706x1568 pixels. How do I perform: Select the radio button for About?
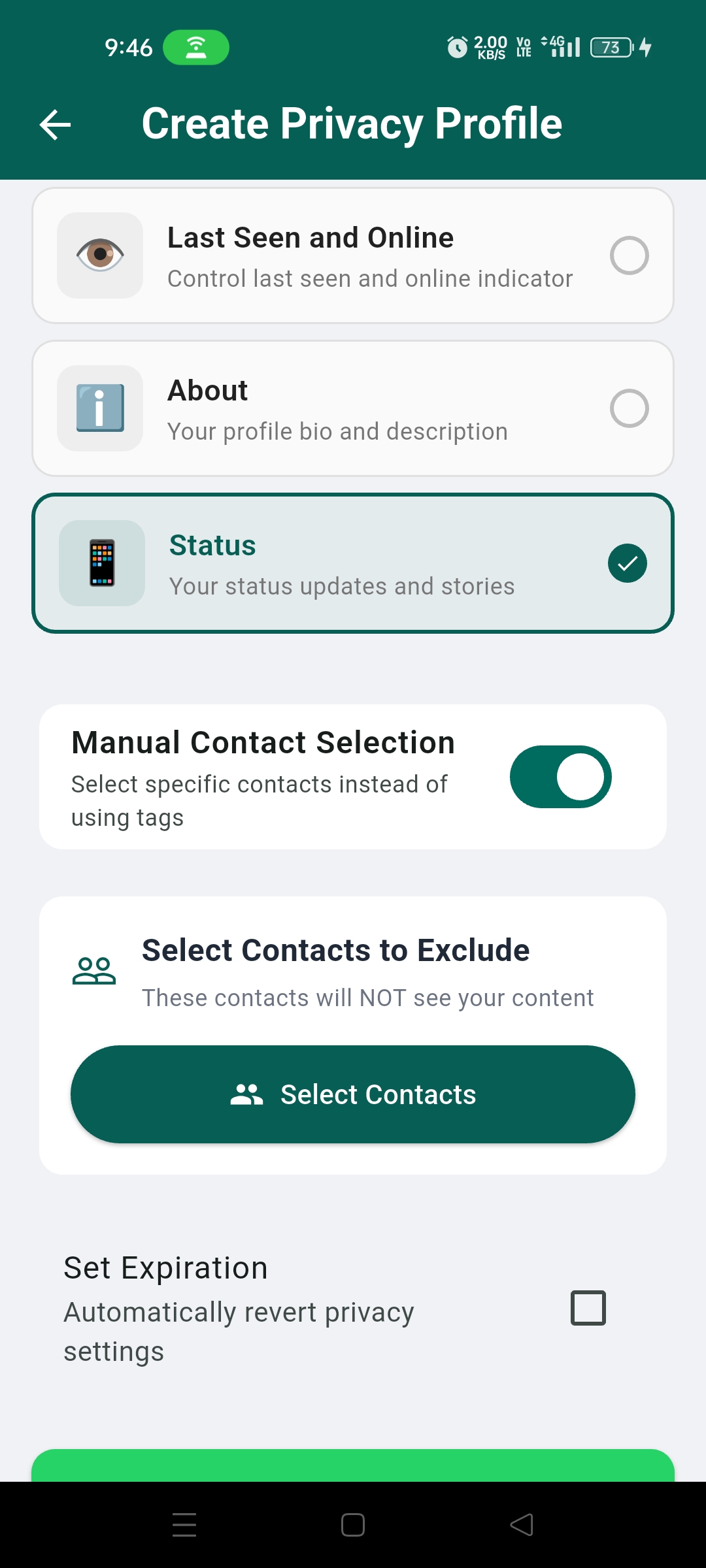point(629,408)
